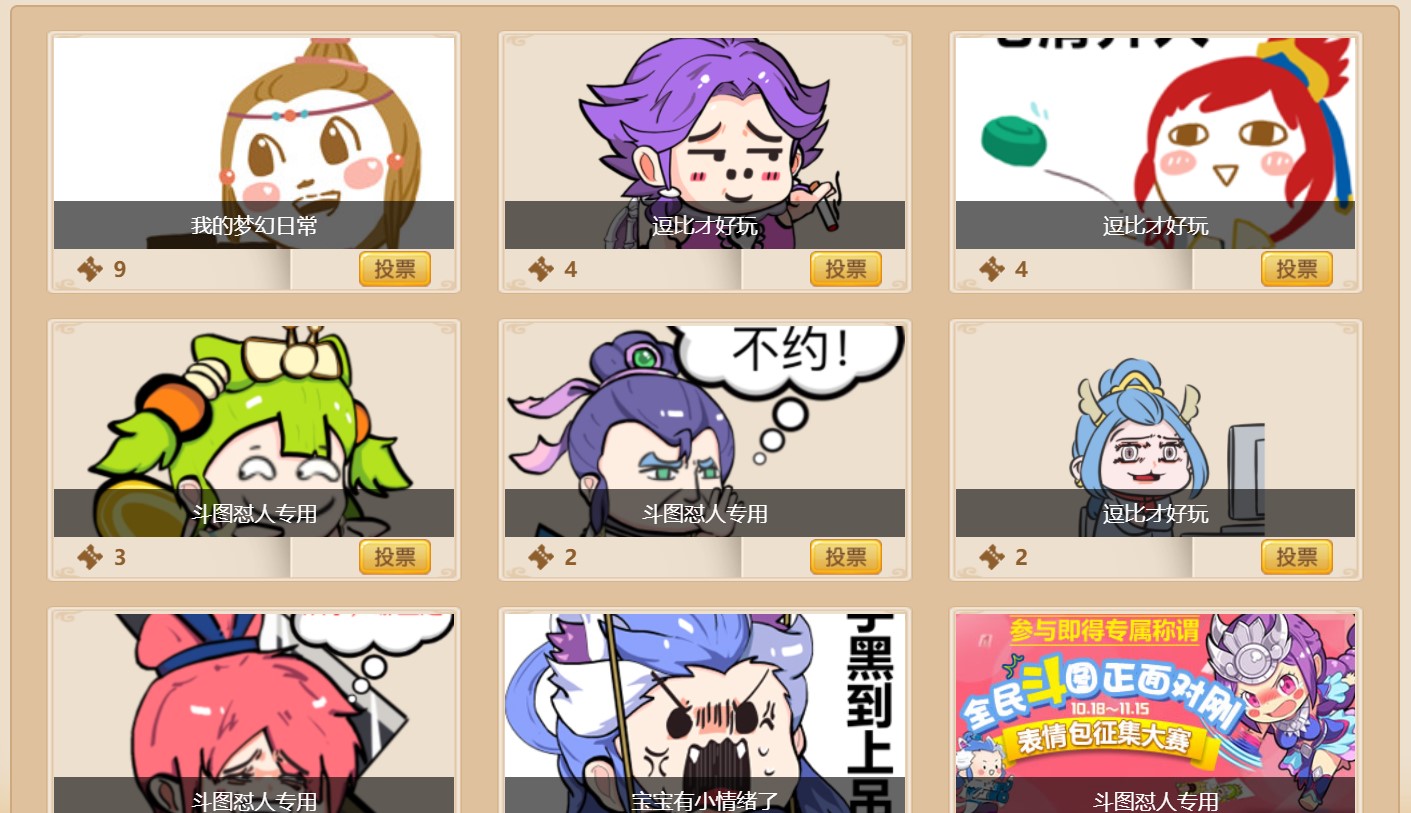Image resolution: width=1411 pixels, height=813 pixels.
Task: Vote for the green-haired 斗图怼人专用 sticker
Action: pos(394,557)
